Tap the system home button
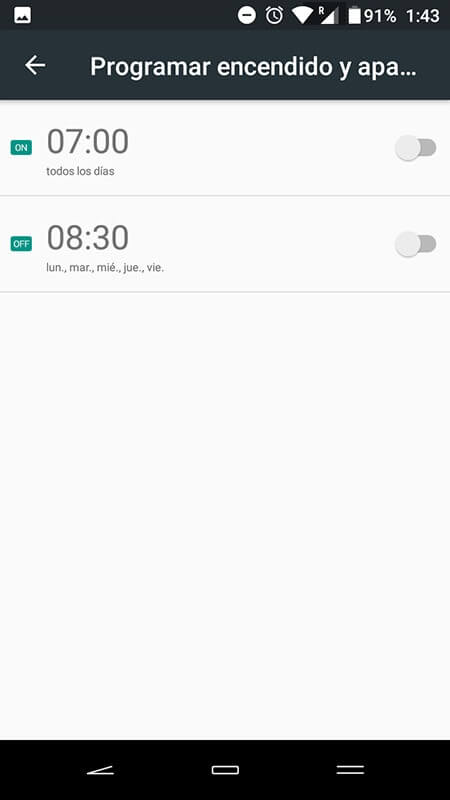 (225, 770)
